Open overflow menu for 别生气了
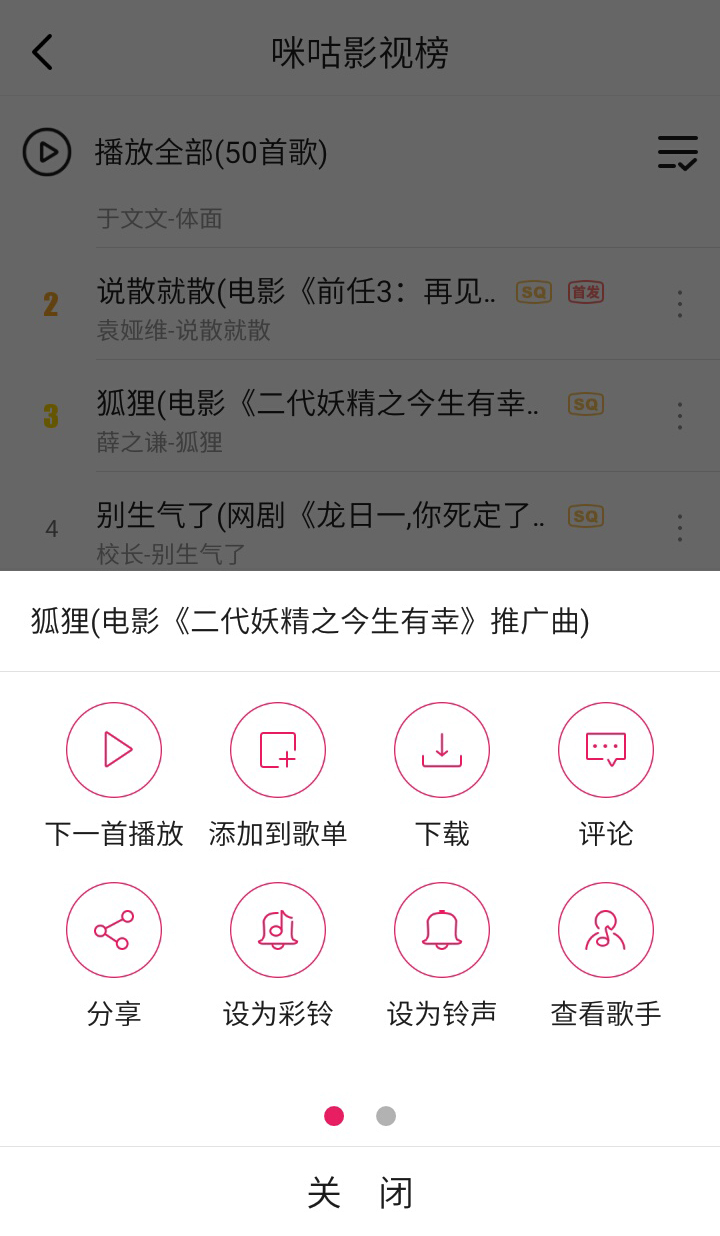 click(680, 527)
